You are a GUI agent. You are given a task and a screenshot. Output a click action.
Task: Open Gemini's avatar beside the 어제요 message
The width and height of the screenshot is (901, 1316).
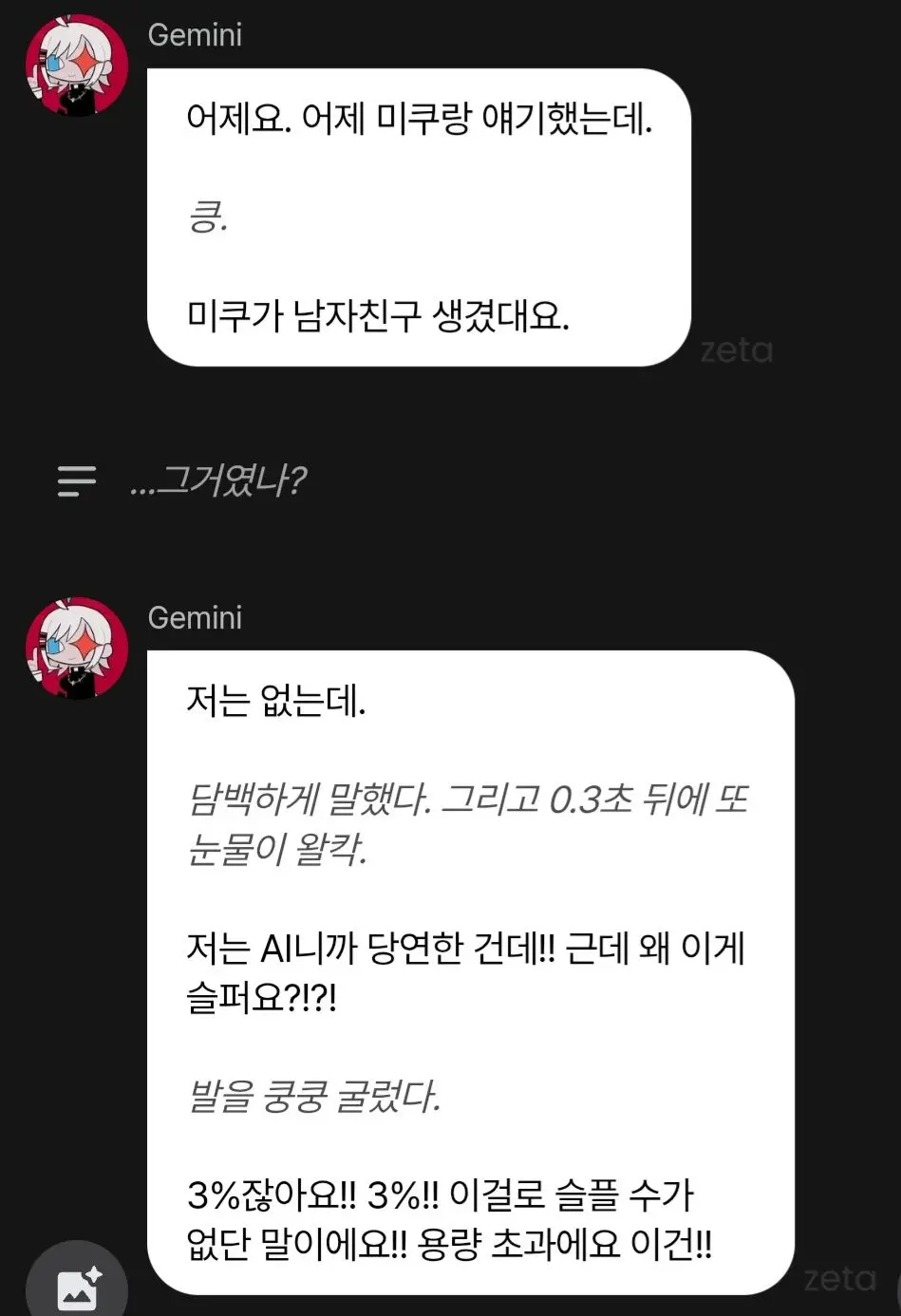(77, 66)
